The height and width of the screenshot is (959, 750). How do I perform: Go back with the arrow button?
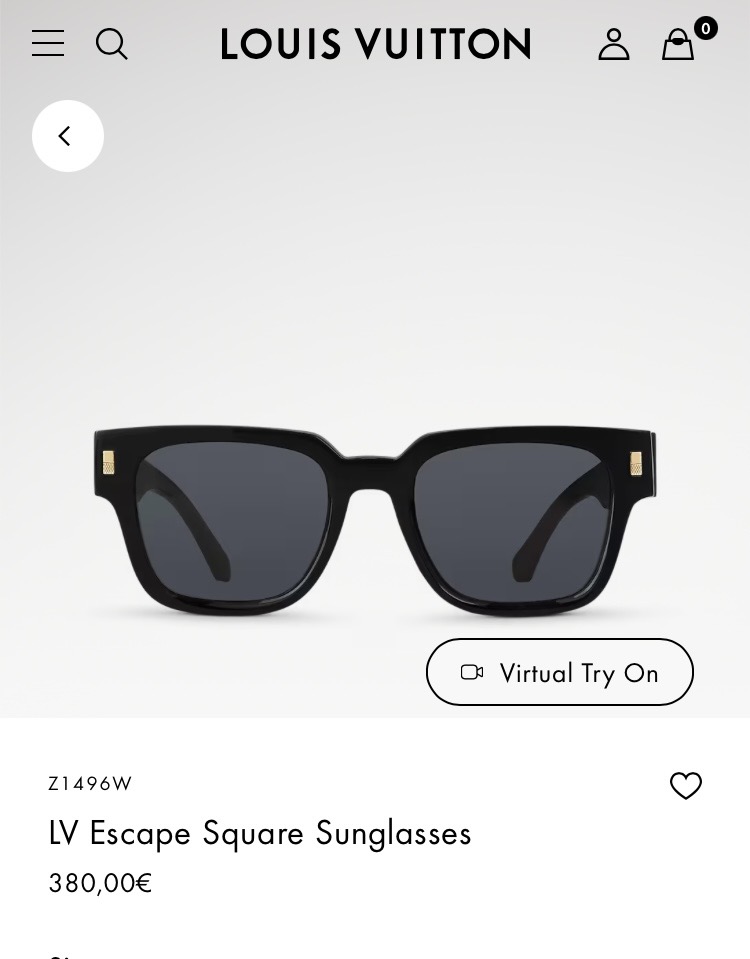click(x=68, y=136)
